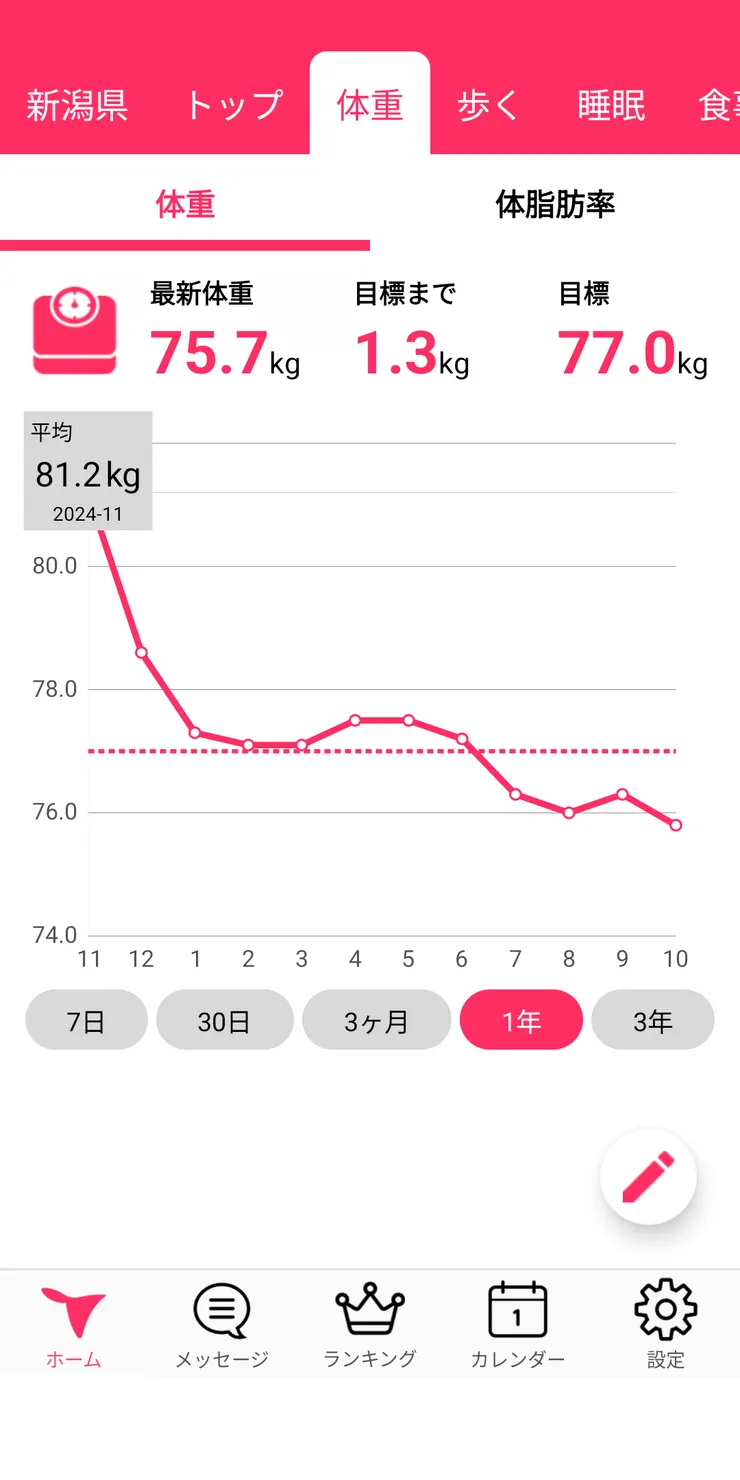Go to the 歩く tab
Image resolution: width=740 pixels, height=1480 pixels.
click(488, 105)
